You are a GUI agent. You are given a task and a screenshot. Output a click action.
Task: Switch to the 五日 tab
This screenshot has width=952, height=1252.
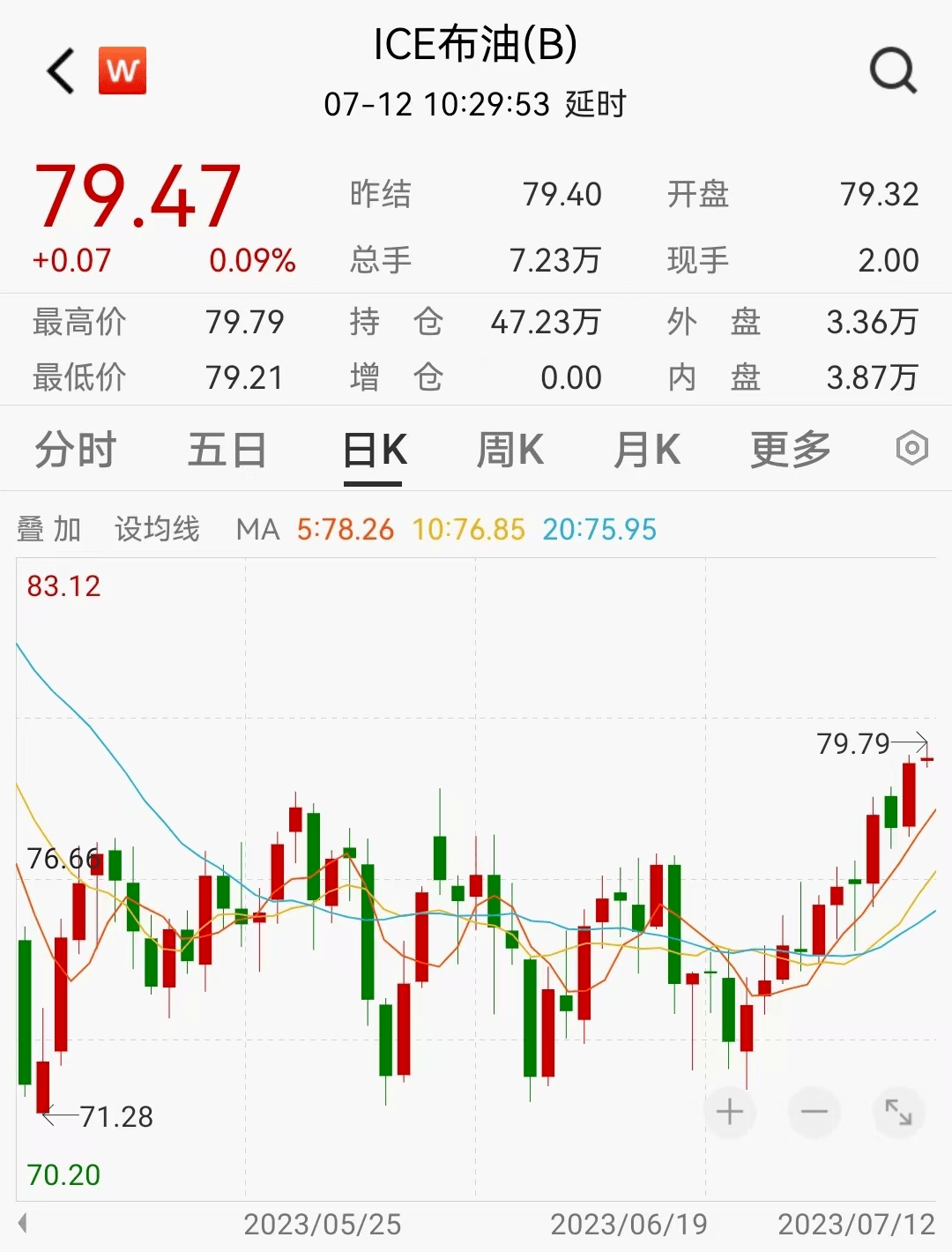tap(227, 450)
